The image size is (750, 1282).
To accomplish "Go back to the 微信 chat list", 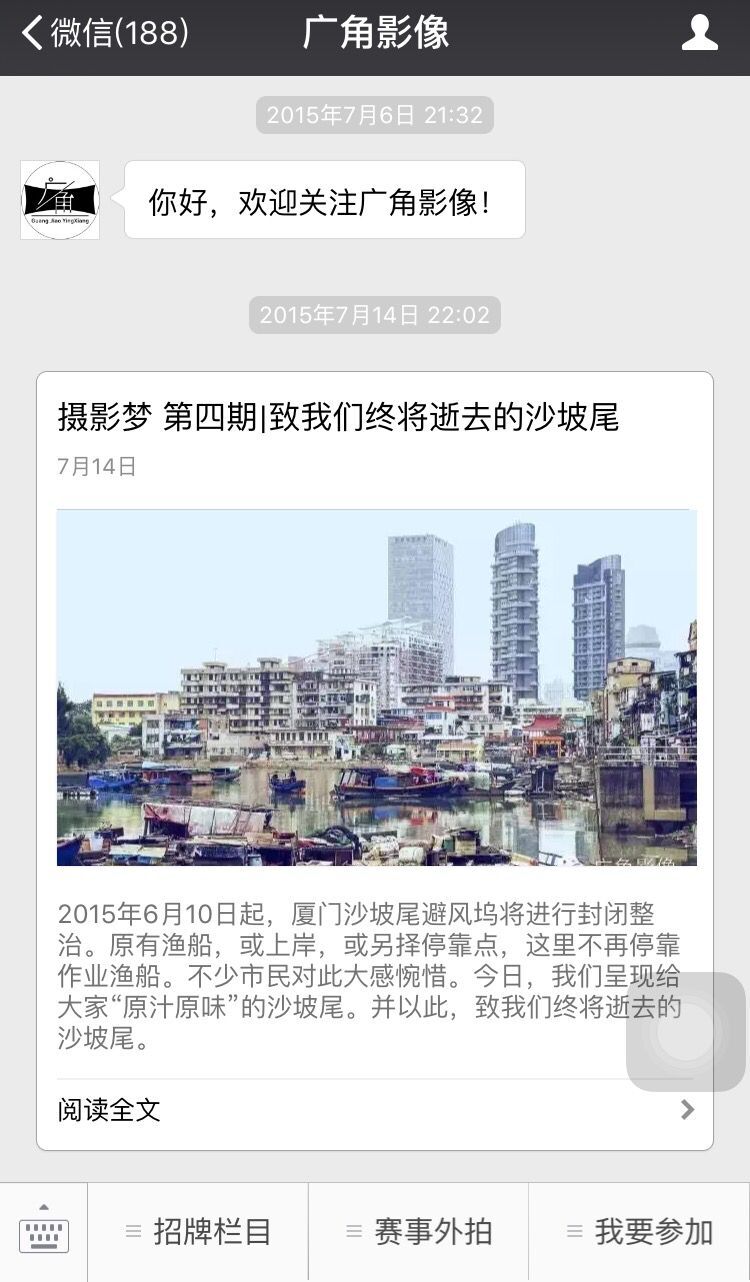I will [x=105, y=34].
